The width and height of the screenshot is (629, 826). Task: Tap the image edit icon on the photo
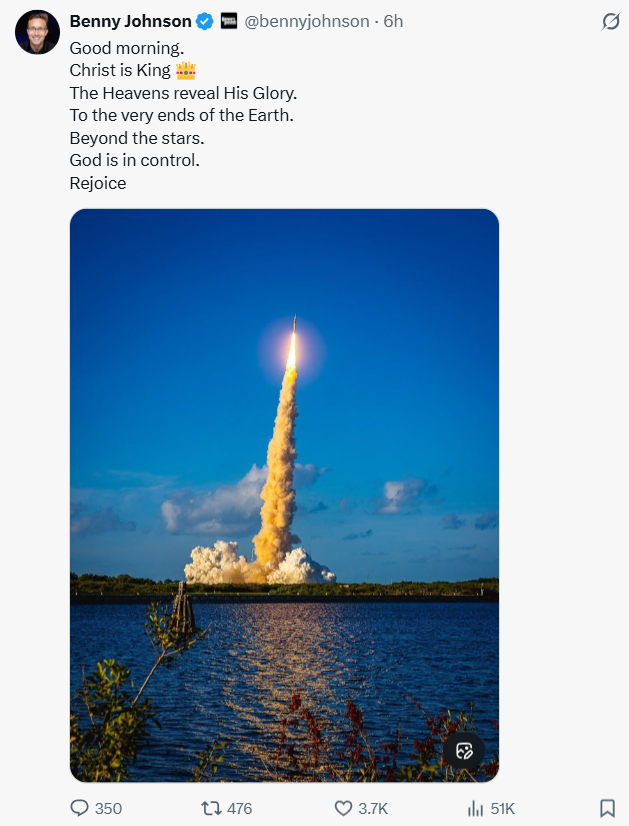click(464, 750)
